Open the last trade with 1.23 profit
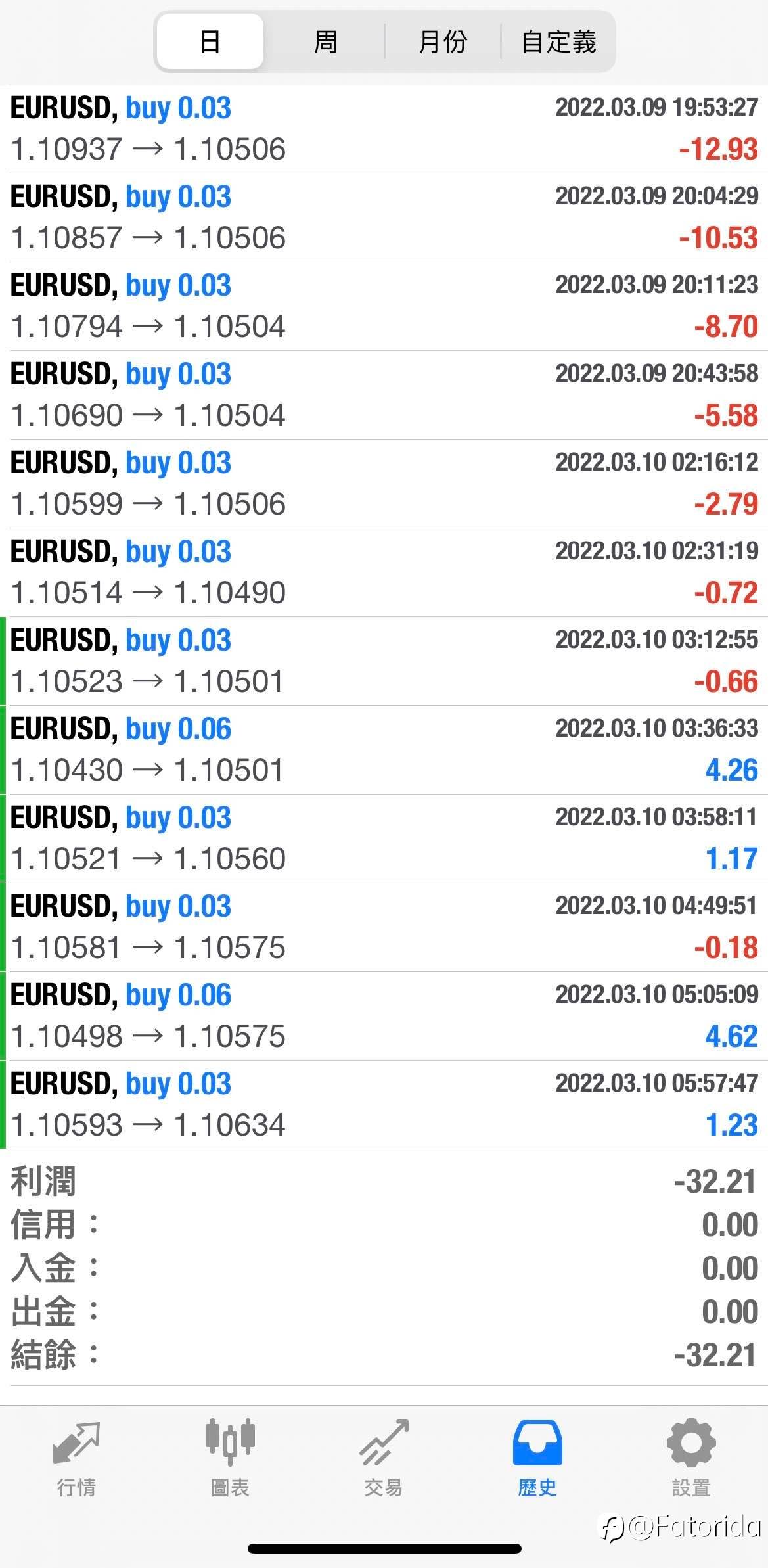 point(384,1105)
